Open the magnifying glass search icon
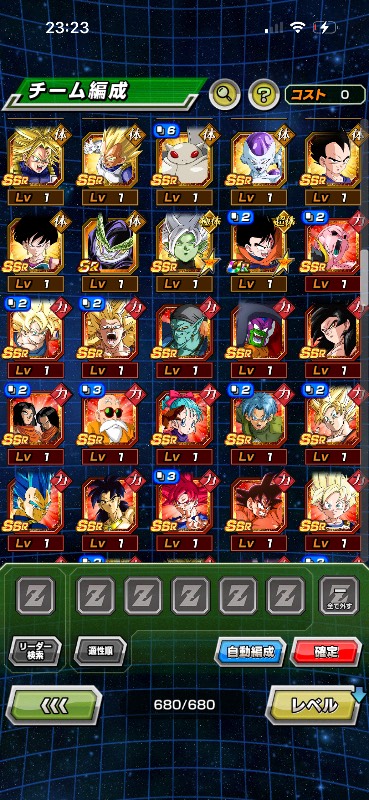 (x=225, y=94)
